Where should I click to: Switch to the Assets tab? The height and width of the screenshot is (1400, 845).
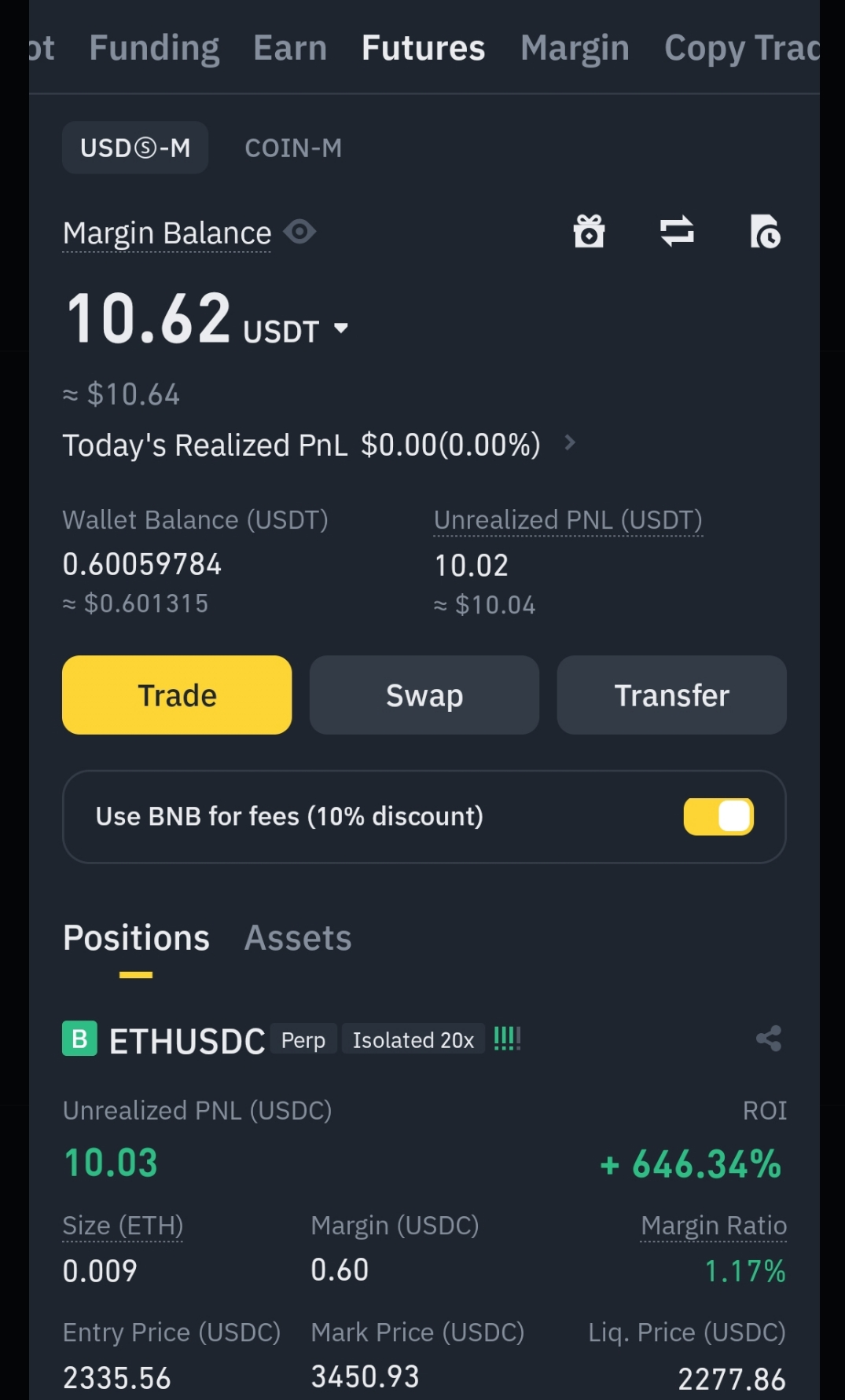point(298,938)
